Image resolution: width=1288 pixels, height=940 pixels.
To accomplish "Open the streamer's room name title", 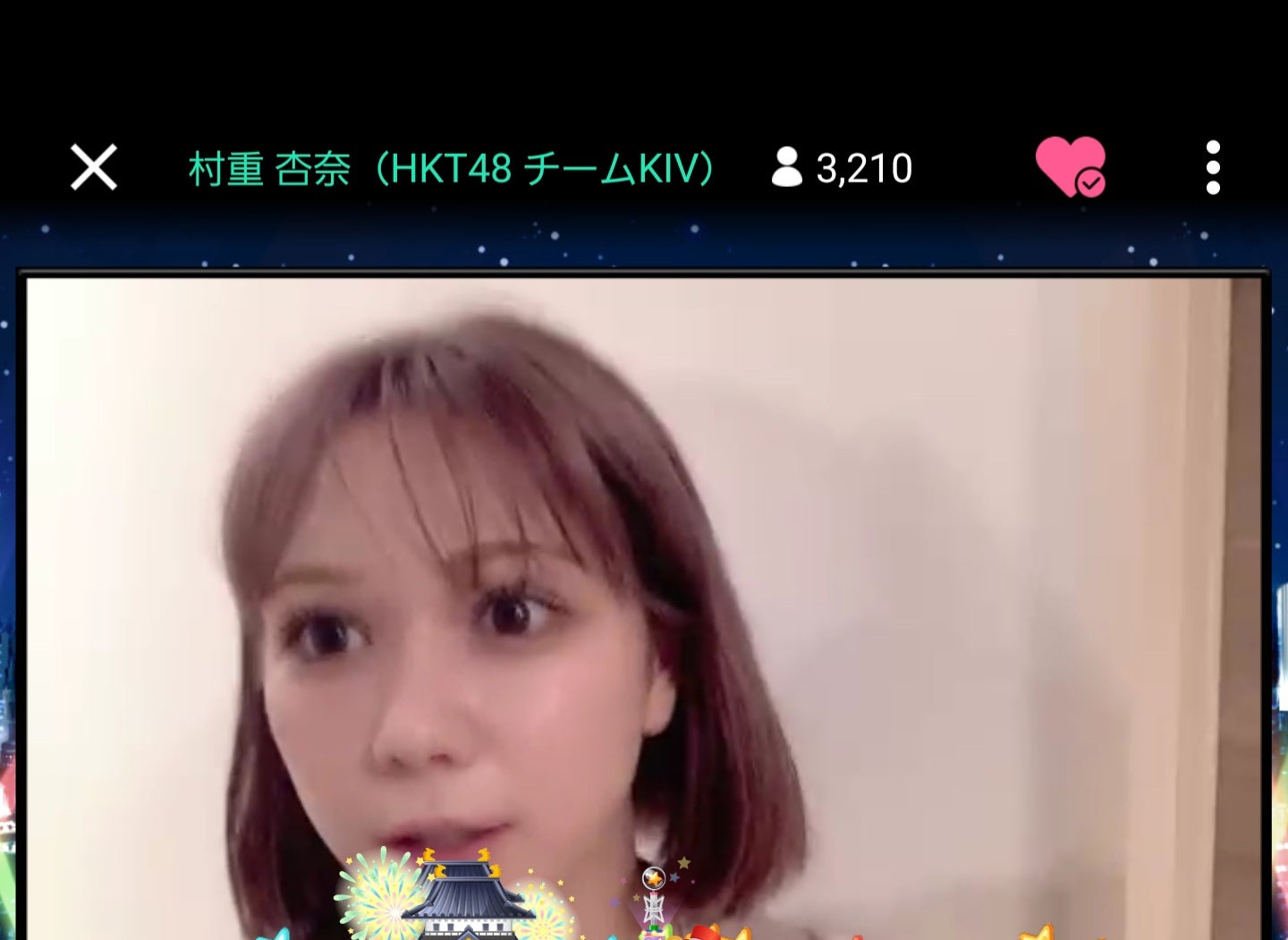I will tap(452, 168).
